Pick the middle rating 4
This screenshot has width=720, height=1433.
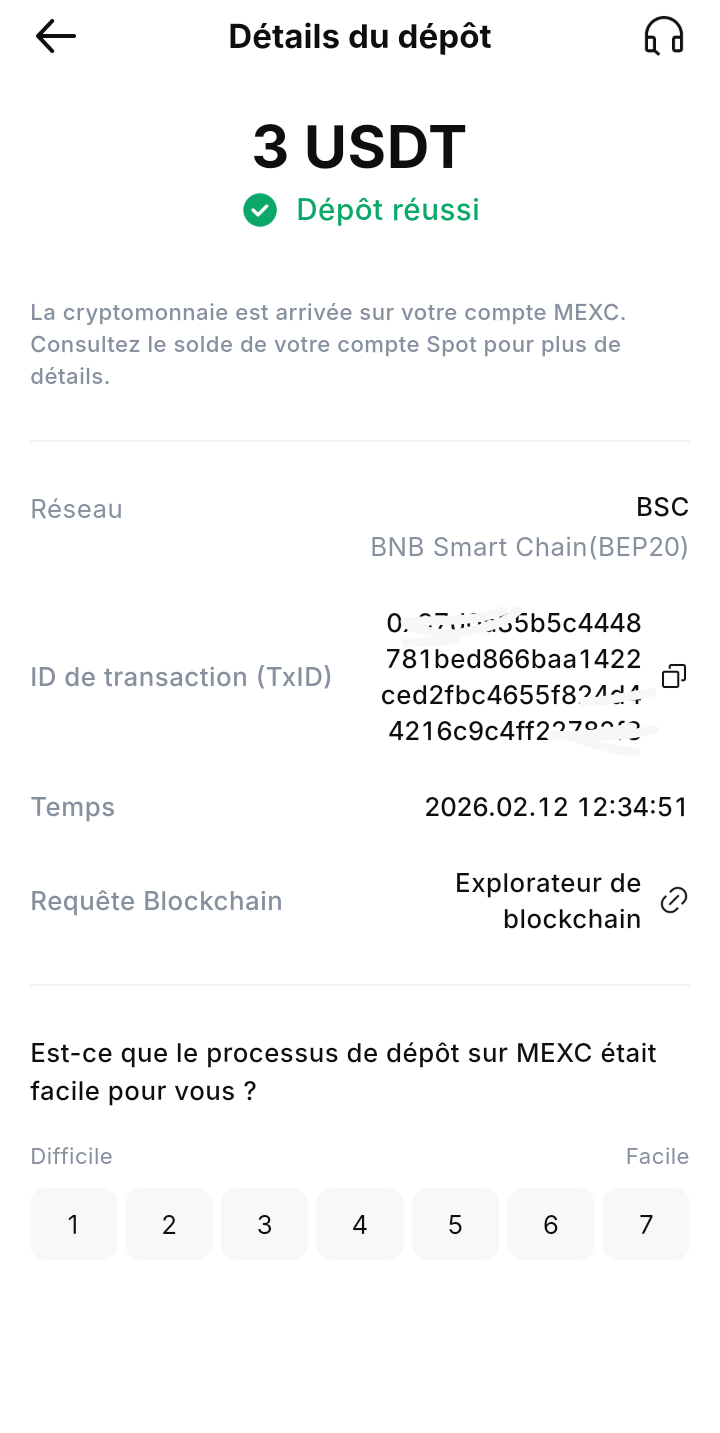pyautogui.click(x=360, y=1223)
